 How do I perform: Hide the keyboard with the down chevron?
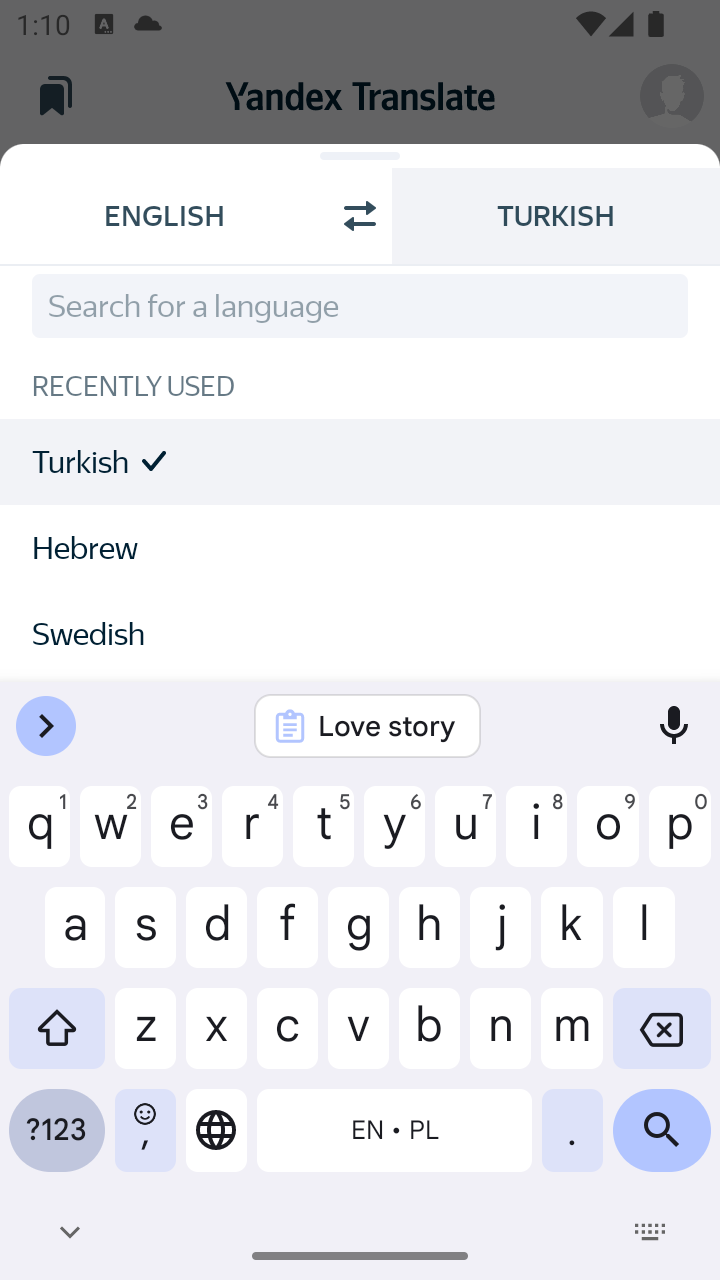[x=70, y=1232]
